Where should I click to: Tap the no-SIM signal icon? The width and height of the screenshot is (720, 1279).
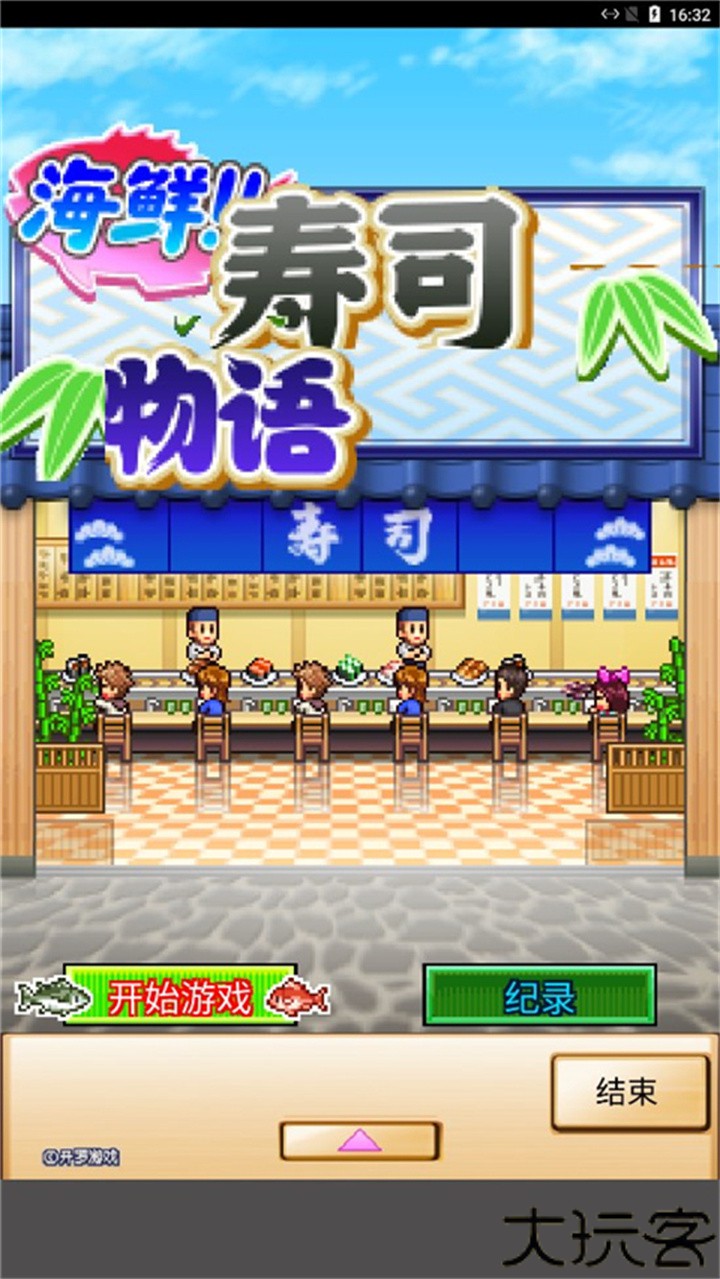pos(630,13)
